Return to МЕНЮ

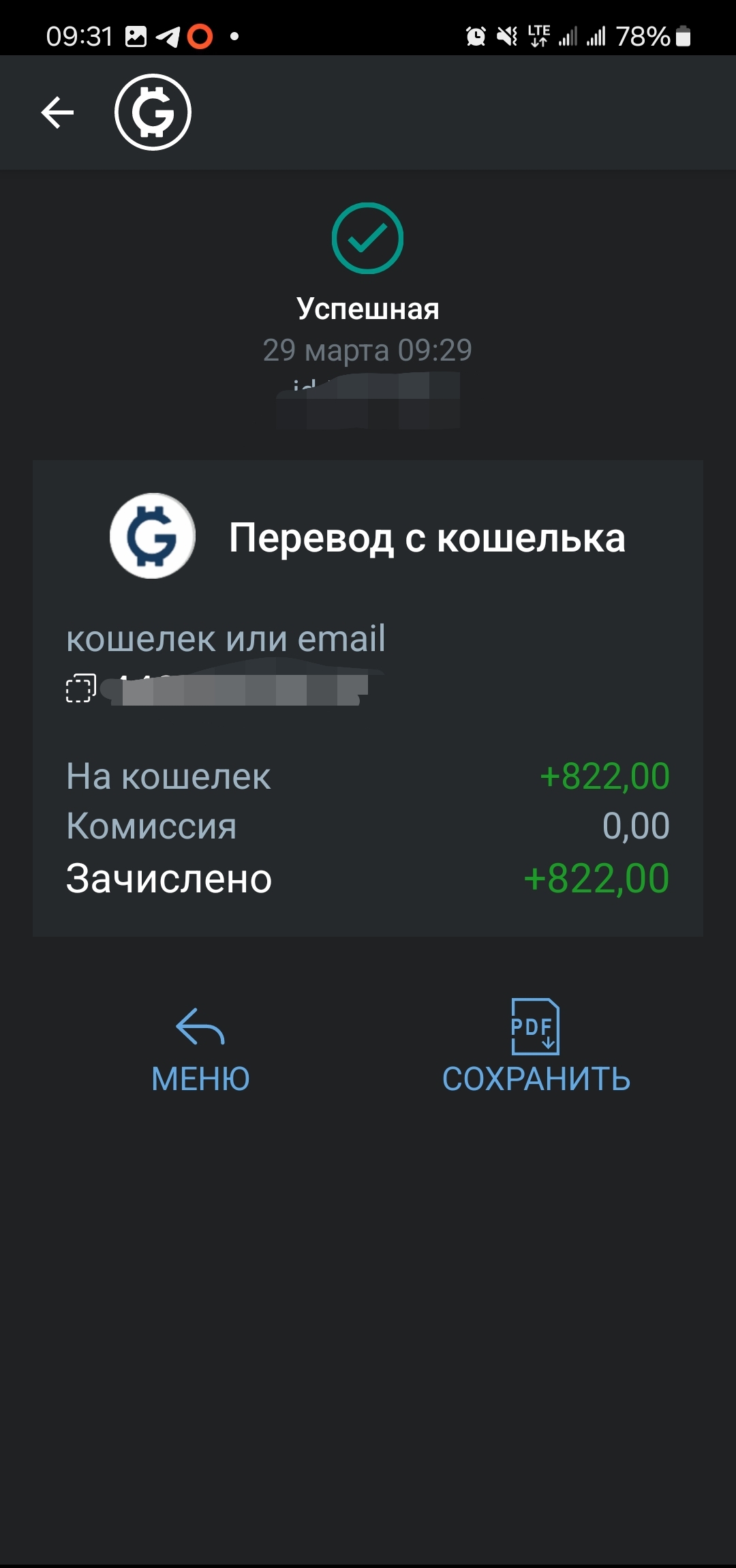click(200, 1051)
